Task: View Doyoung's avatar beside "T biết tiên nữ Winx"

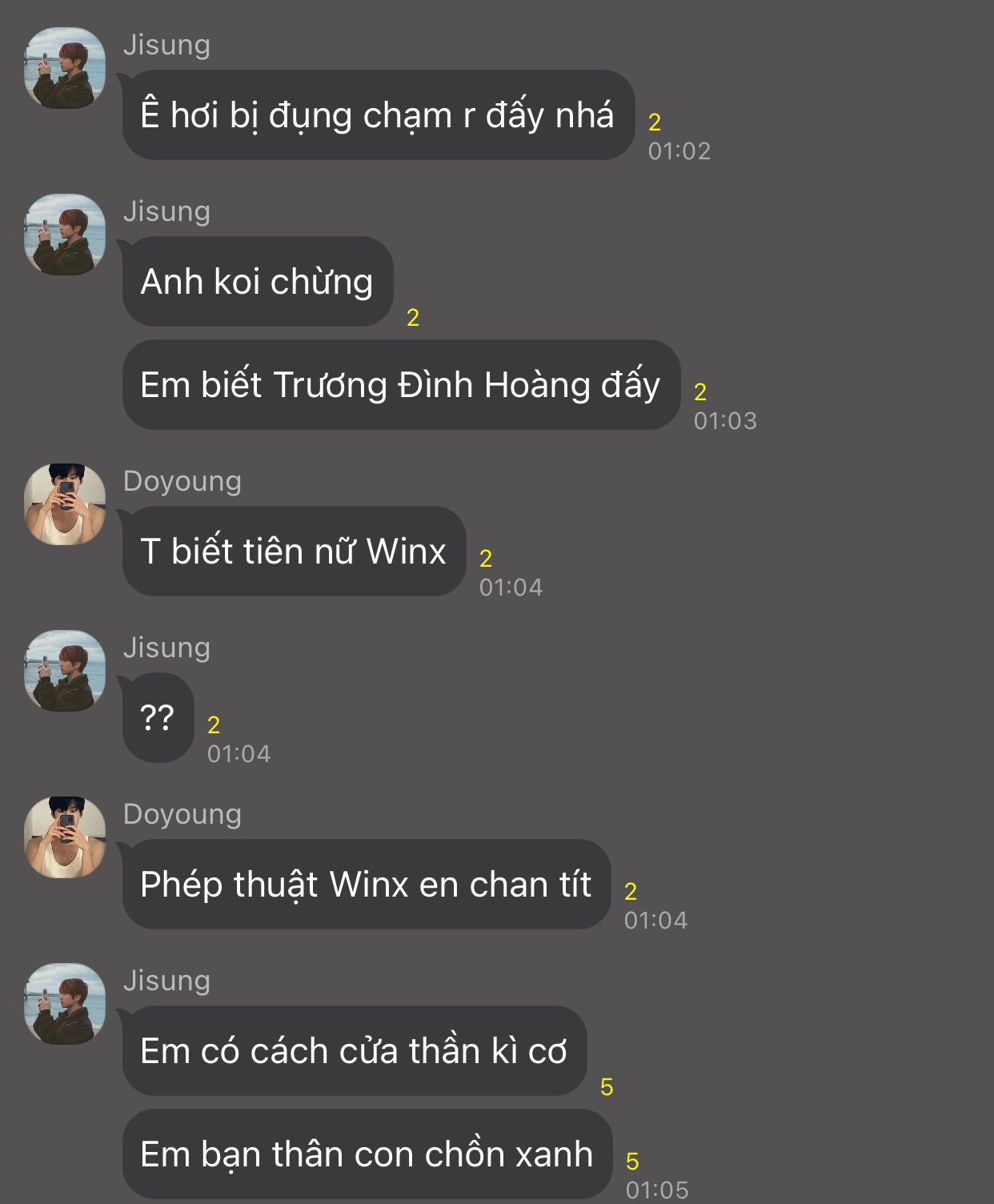Action: click(x=65, y=504)
